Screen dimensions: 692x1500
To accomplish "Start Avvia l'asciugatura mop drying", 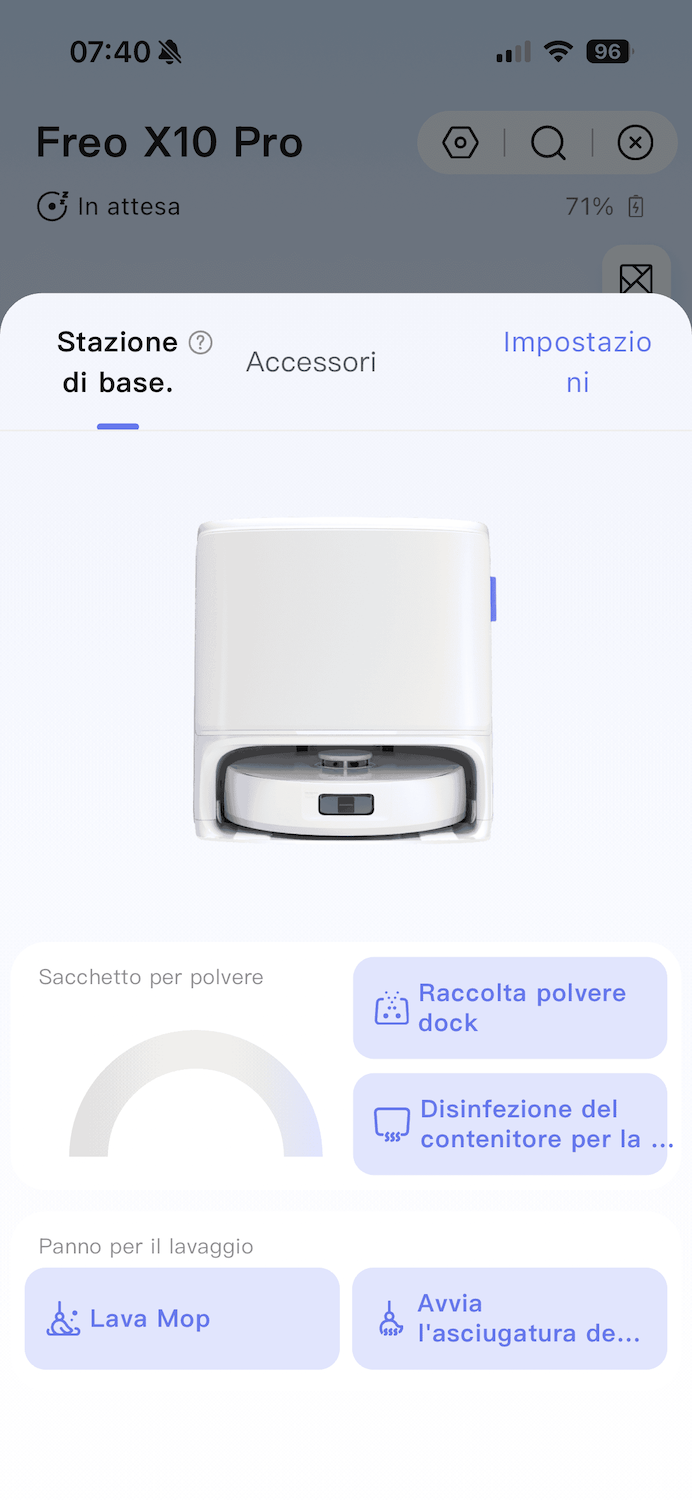I will coord(510,1318).
